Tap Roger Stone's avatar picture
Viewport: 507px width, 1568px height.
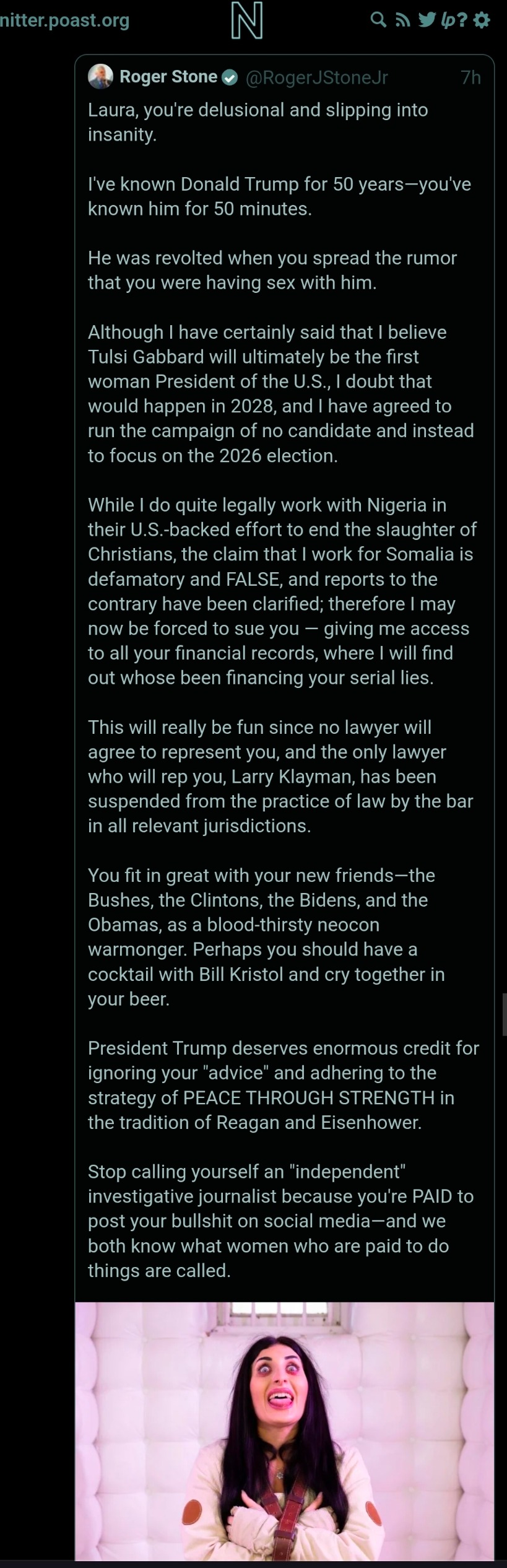coord(100,77)
